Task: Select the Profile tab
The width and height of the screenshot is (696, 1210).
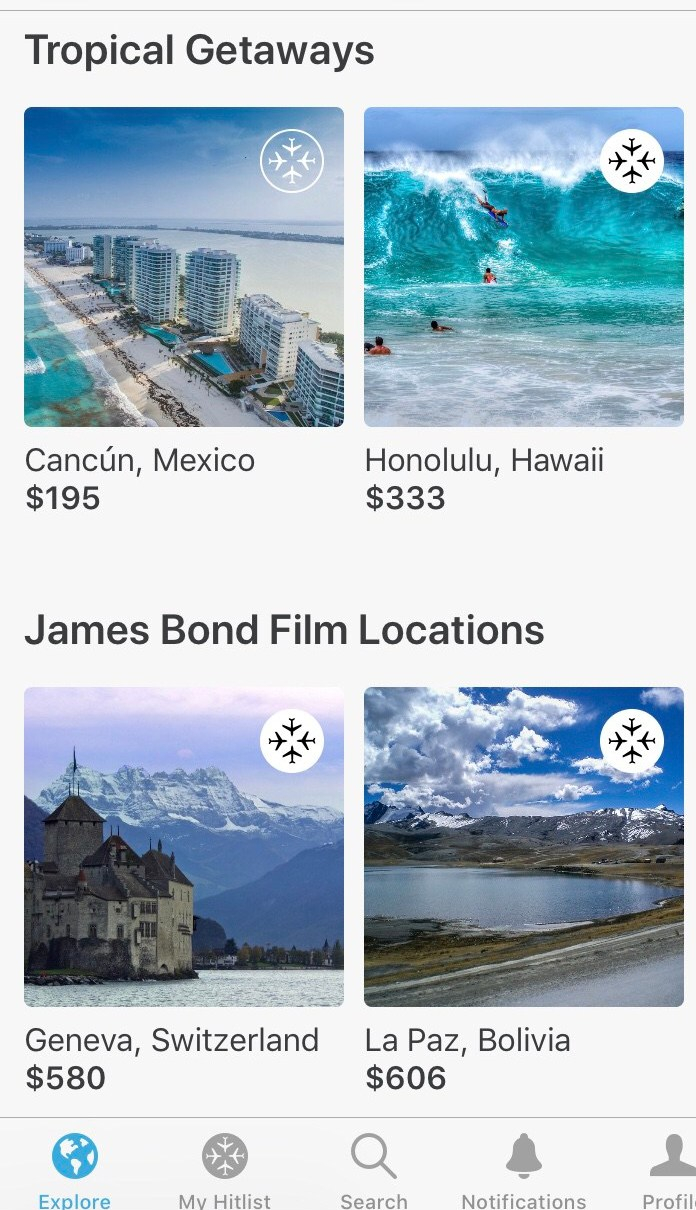Action: 668,1168
